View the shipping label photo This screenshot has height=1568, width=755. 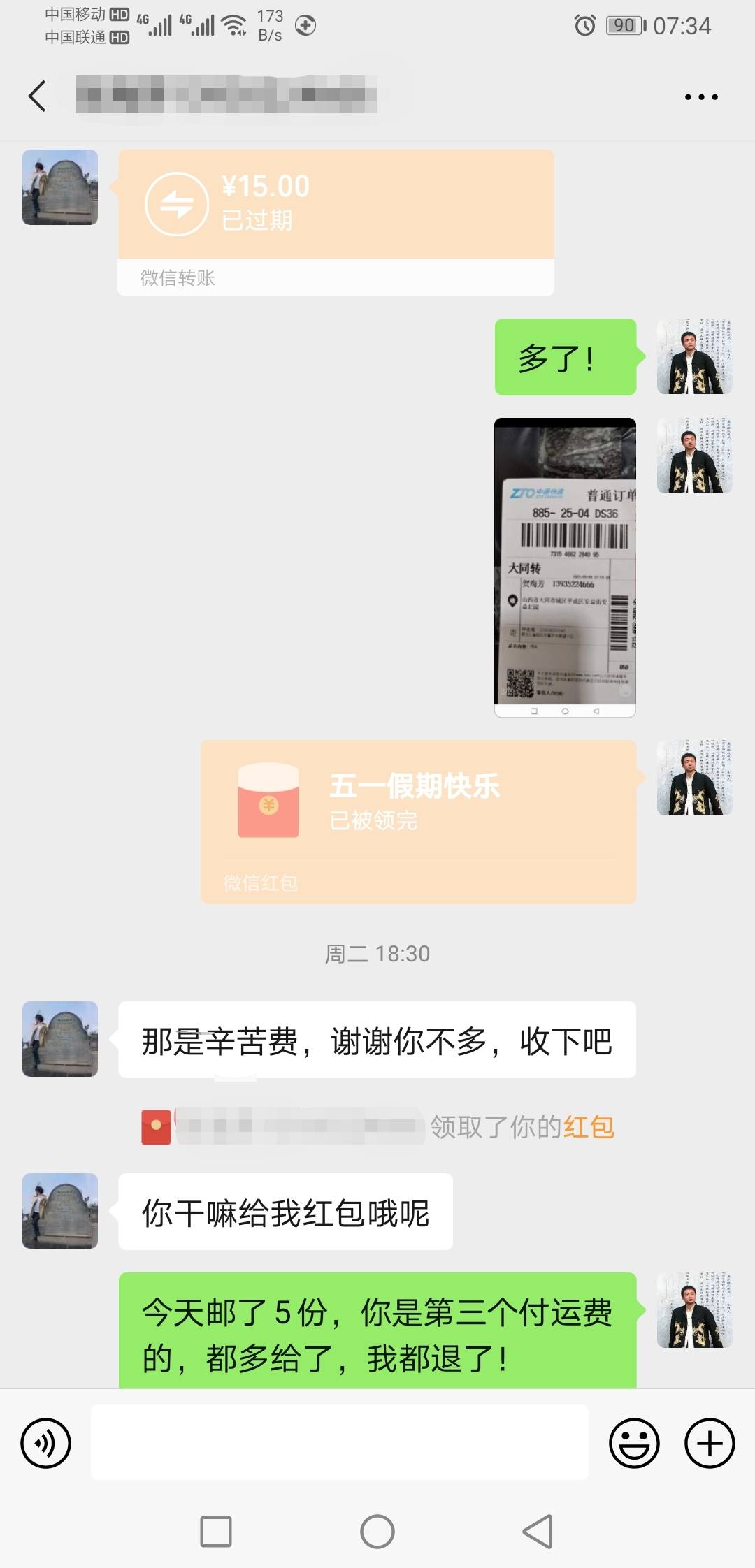pos(565,567)
